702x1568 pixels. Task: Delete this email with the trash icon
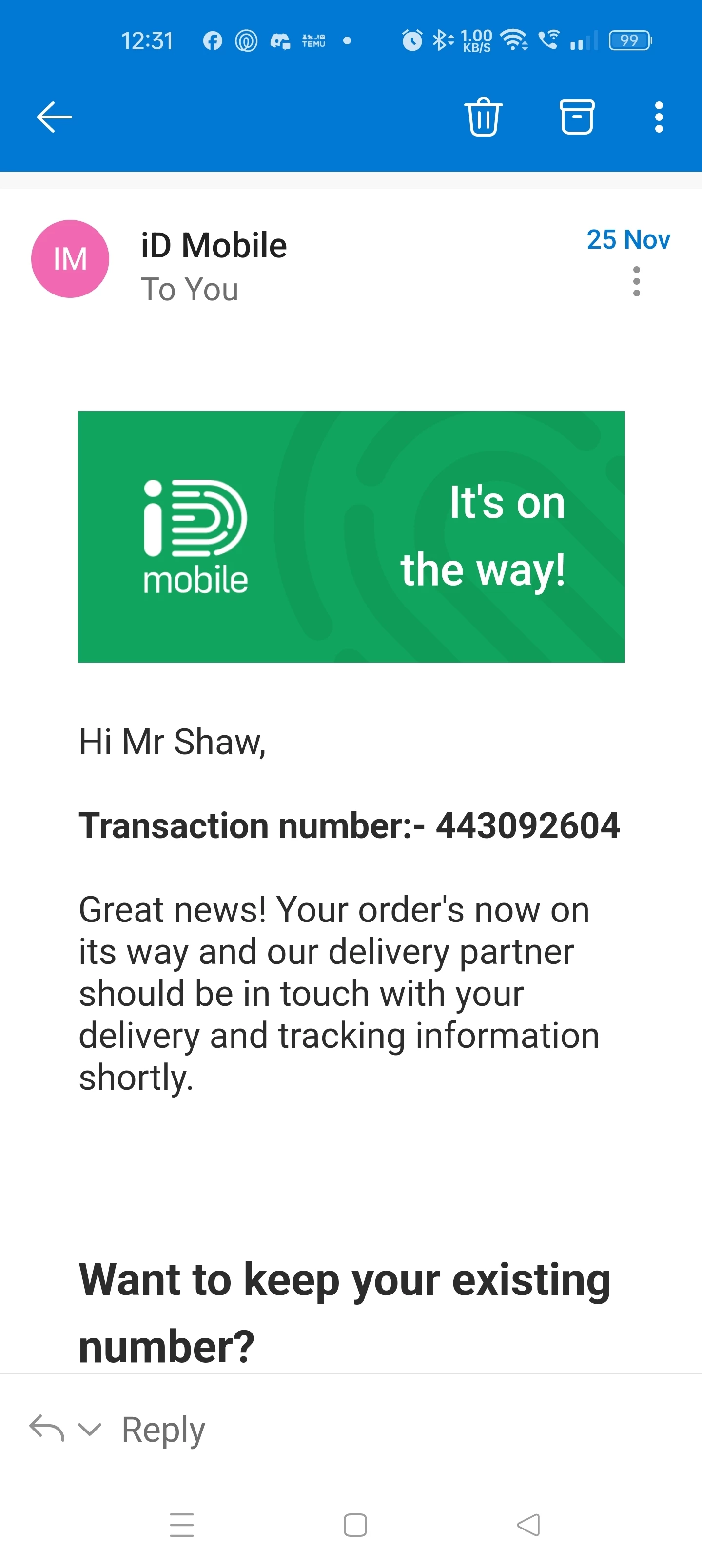coord(483,117)
